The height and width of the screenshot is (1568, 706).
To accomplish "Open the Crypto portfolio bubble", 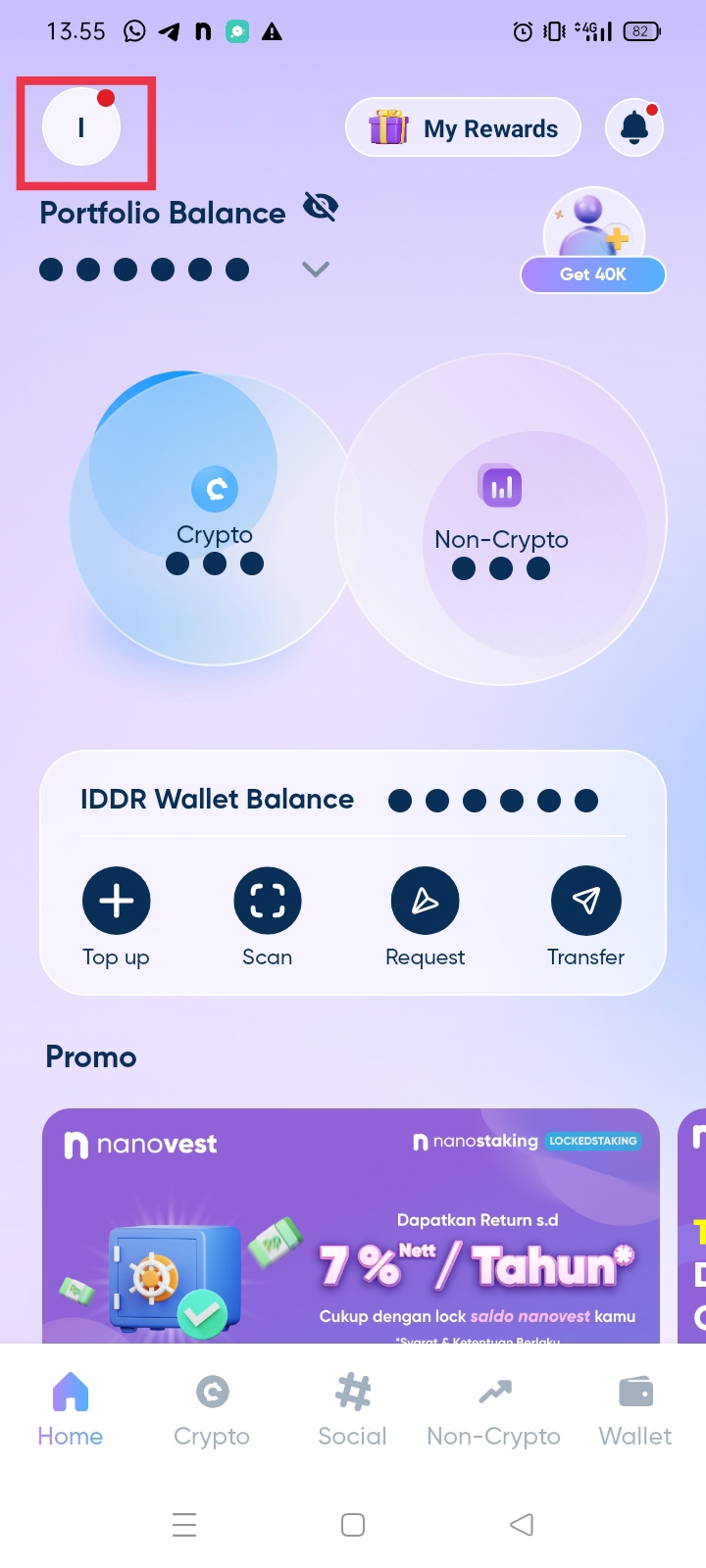I will pyautogui.click(x=214, y=519).
